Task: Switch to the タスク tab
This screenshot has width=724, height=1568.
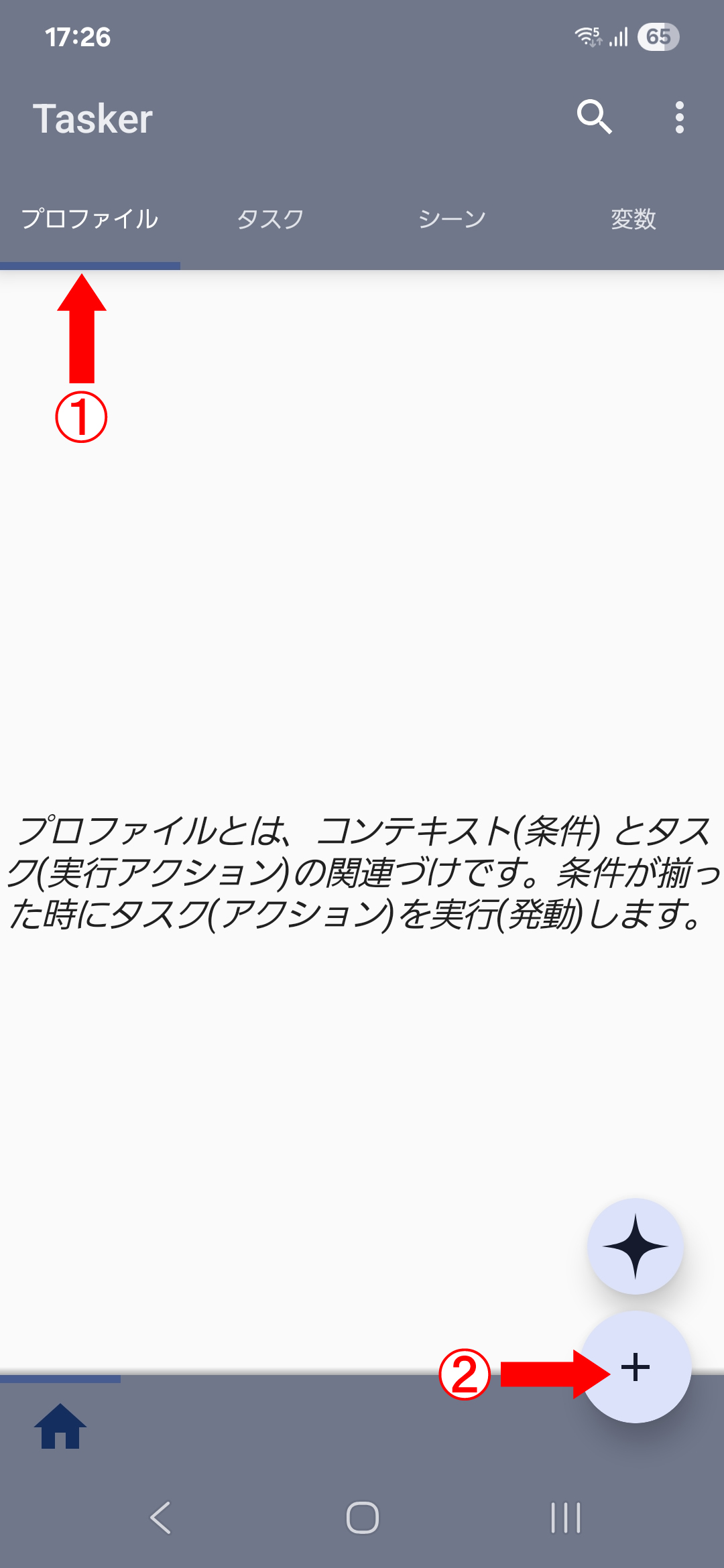Action: click(x=271, y=219)
